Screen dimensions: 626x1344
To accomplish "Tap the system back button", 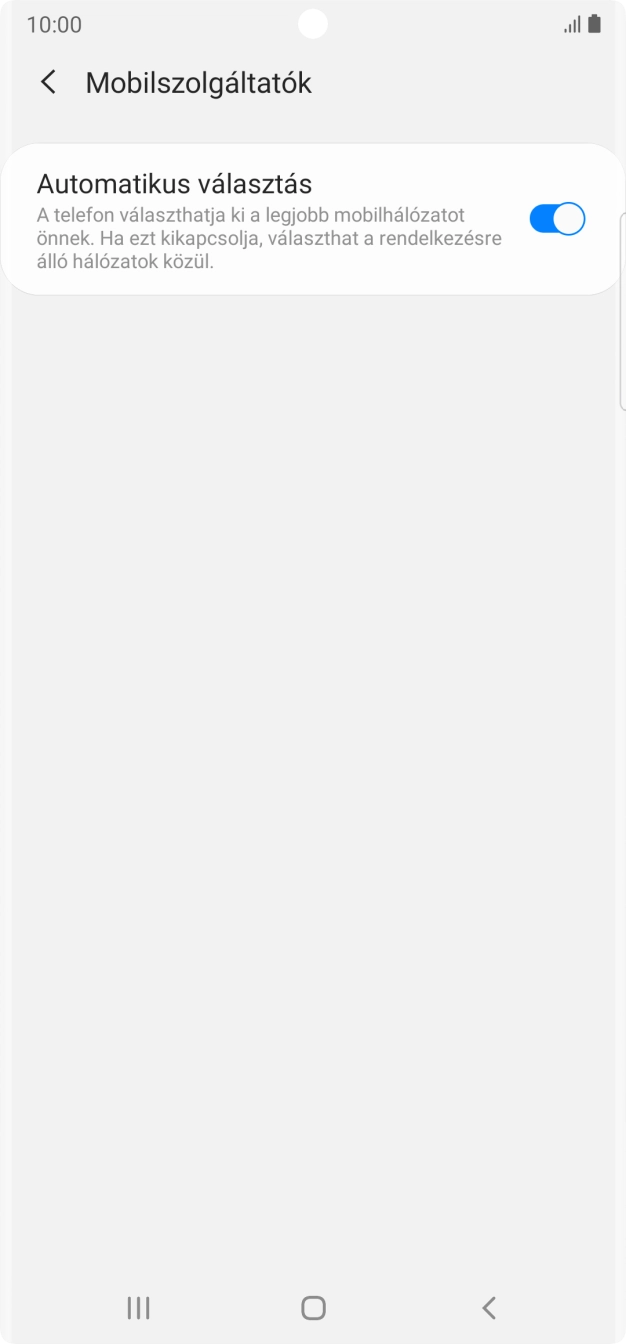I will point(488,1307).
